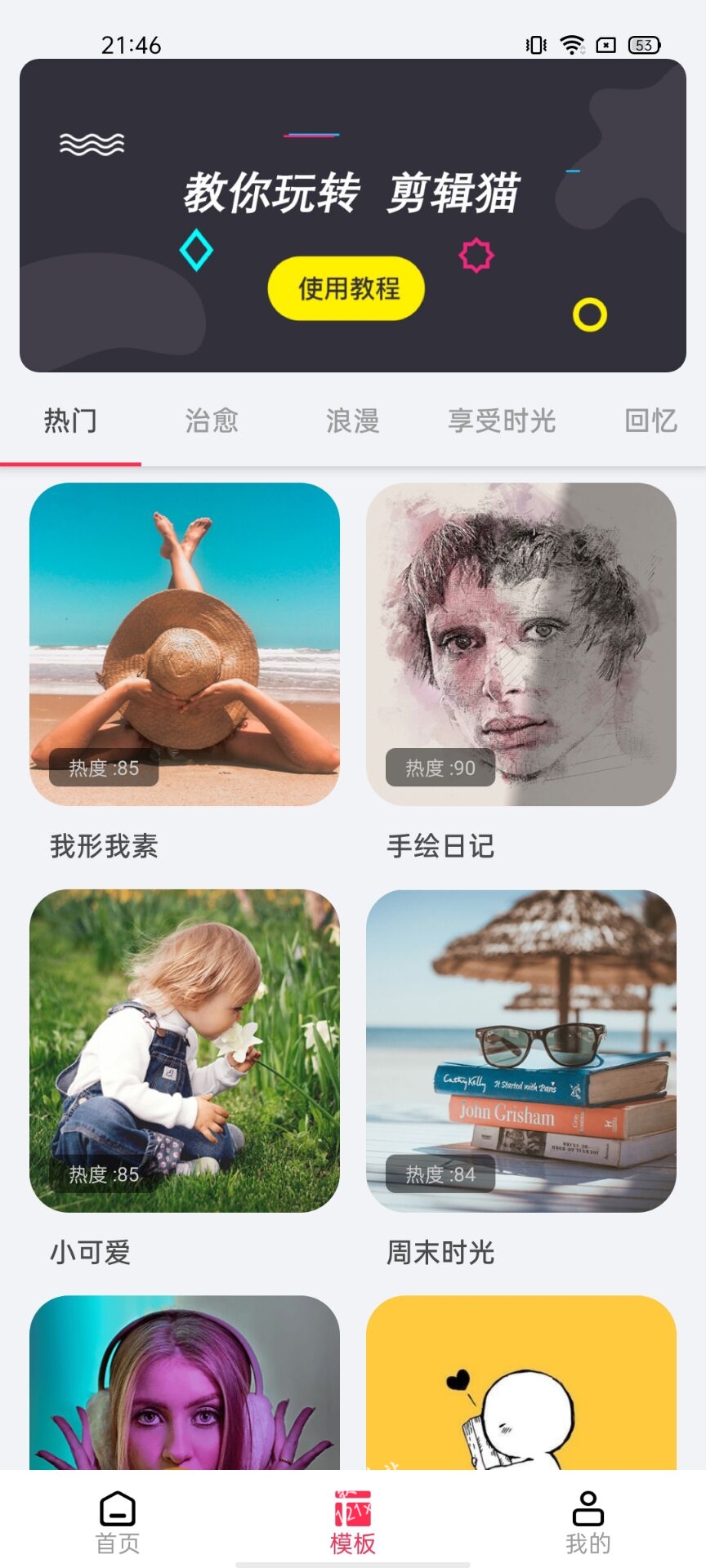Open the 我的 profile tab

588,1522
